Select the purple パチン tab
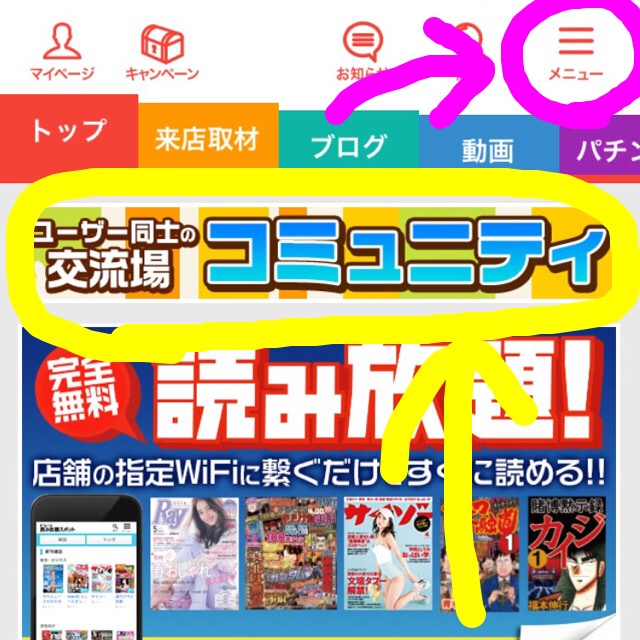Viewport: 640px width, 640px height. (x=600, y=153)
